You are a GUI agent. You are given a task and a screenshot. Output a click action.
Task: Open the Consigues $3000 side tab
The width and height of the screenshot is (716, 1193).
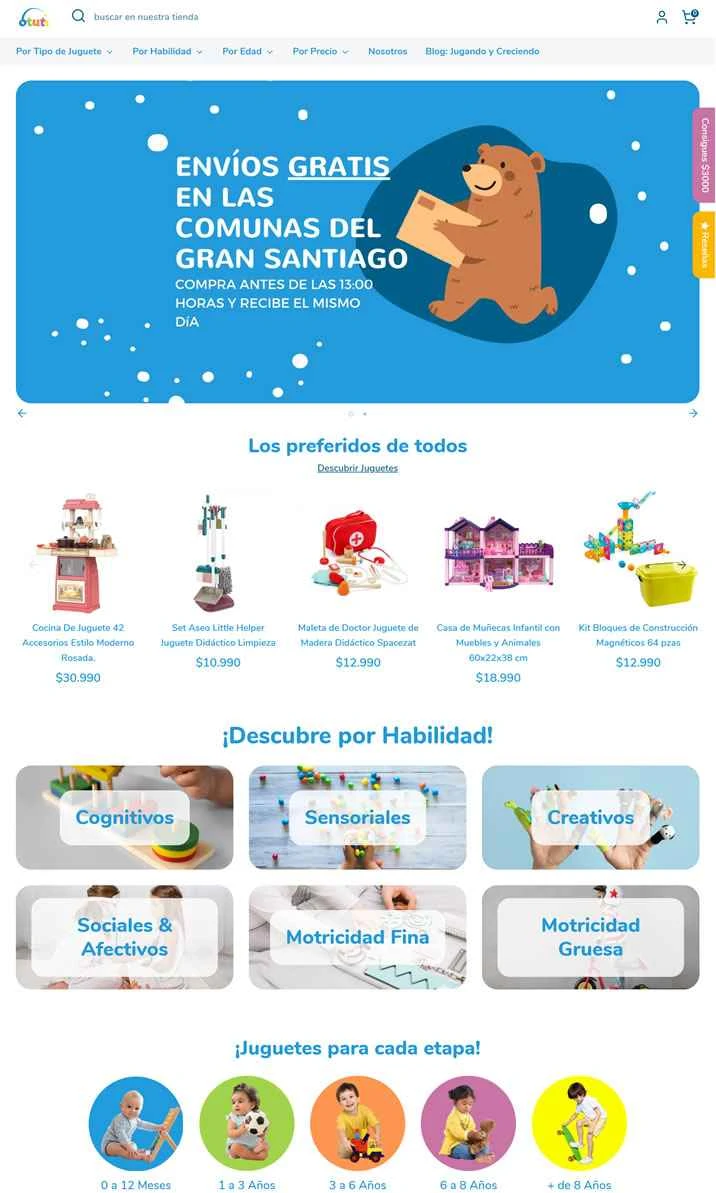click(704, 155)
